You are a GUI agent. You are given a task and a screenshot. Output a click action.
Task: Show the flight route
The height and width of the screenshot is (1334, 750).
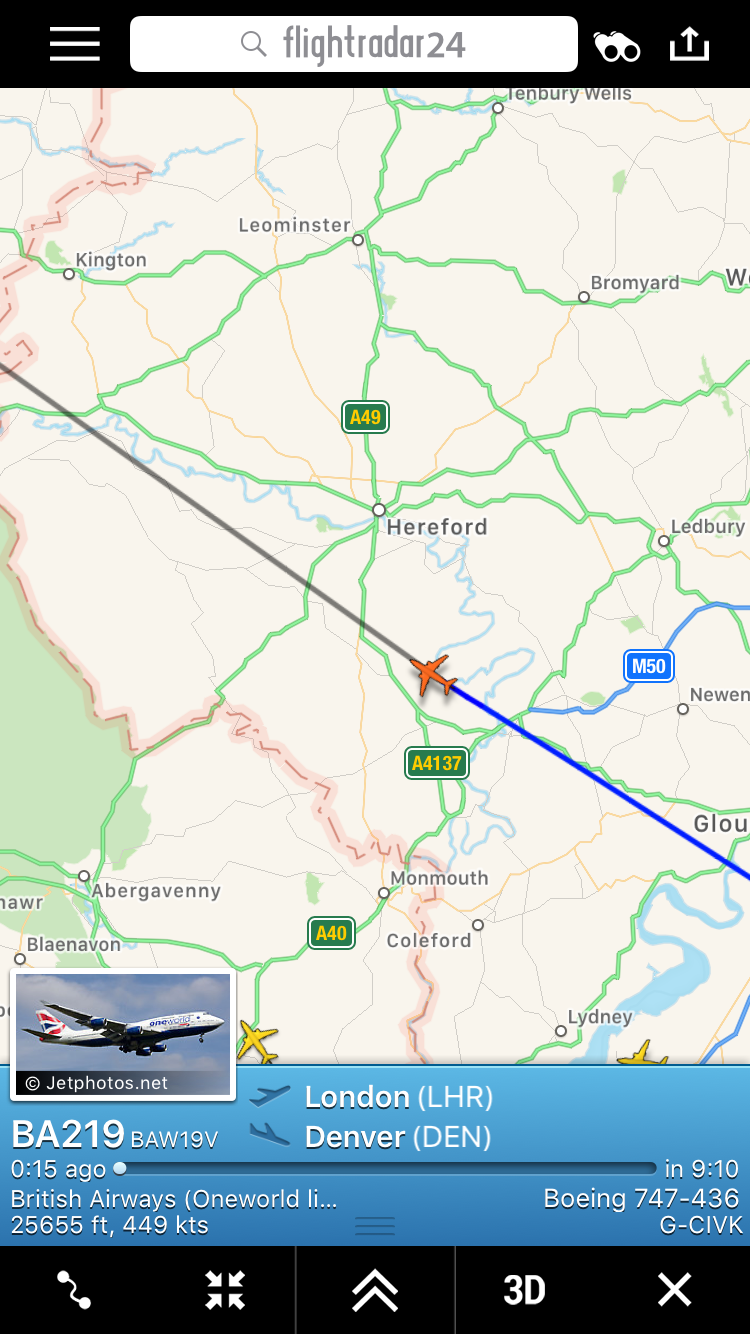74,1290
